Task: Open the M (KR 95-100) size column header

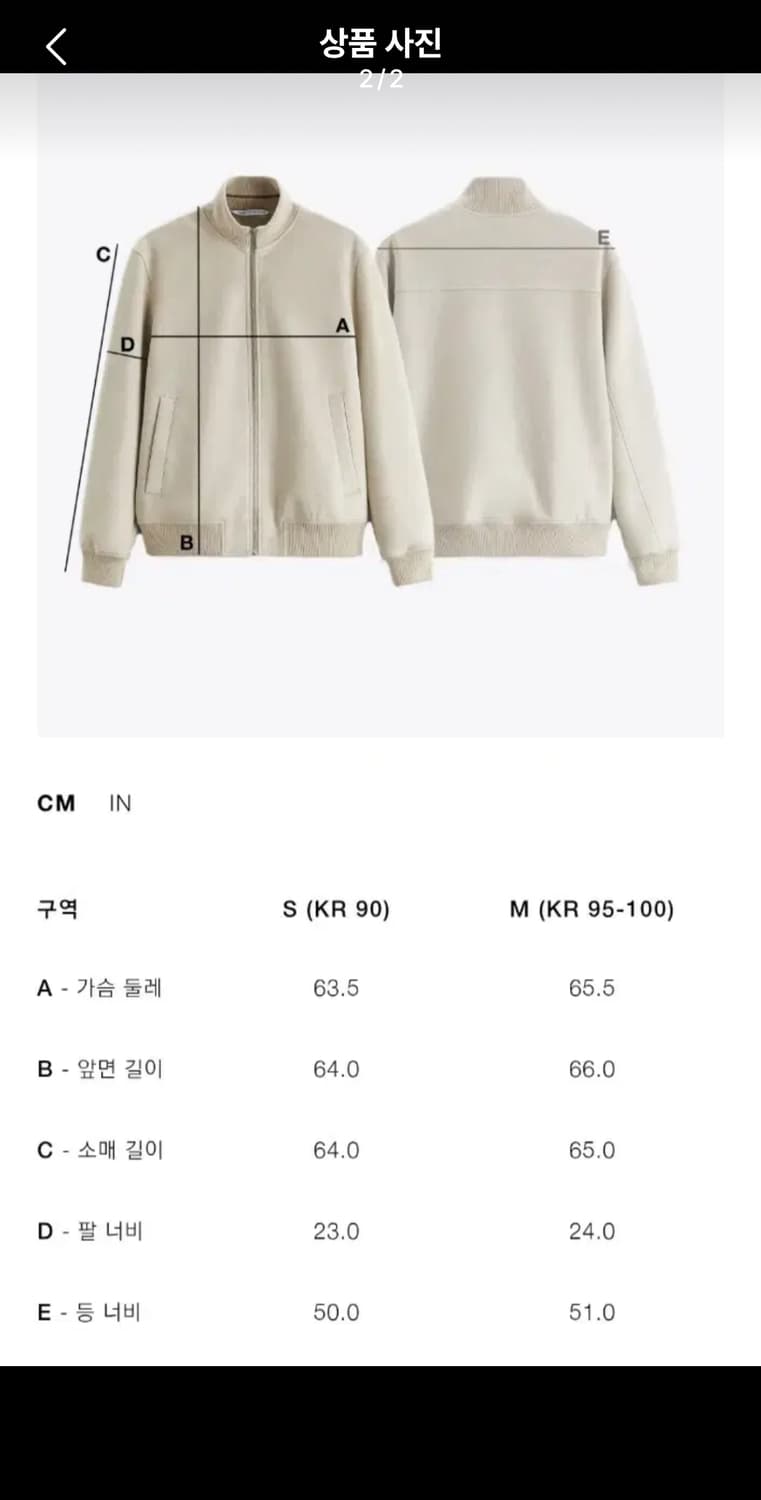Action: [592, 909]
